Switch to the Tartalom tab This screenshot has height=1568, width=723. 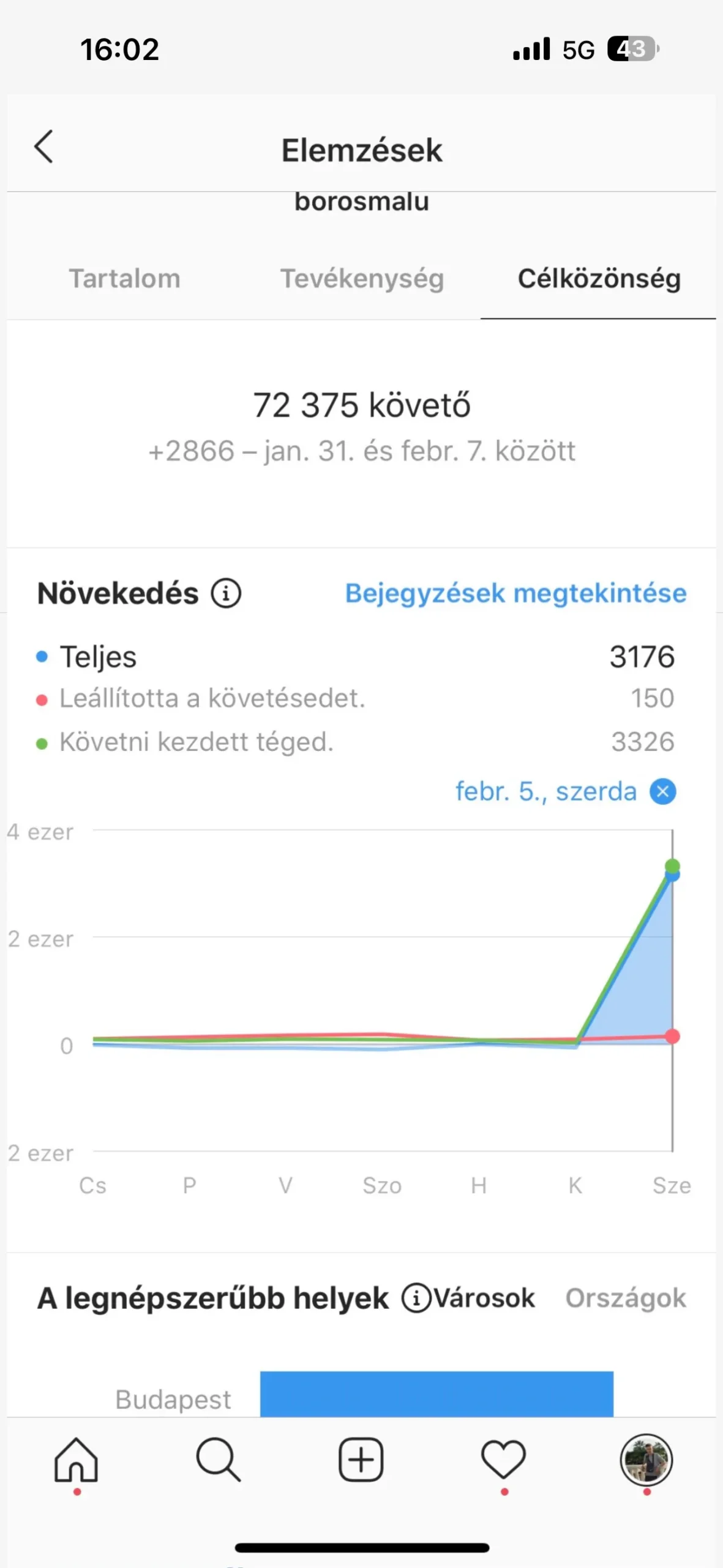[x=124, y=279]
